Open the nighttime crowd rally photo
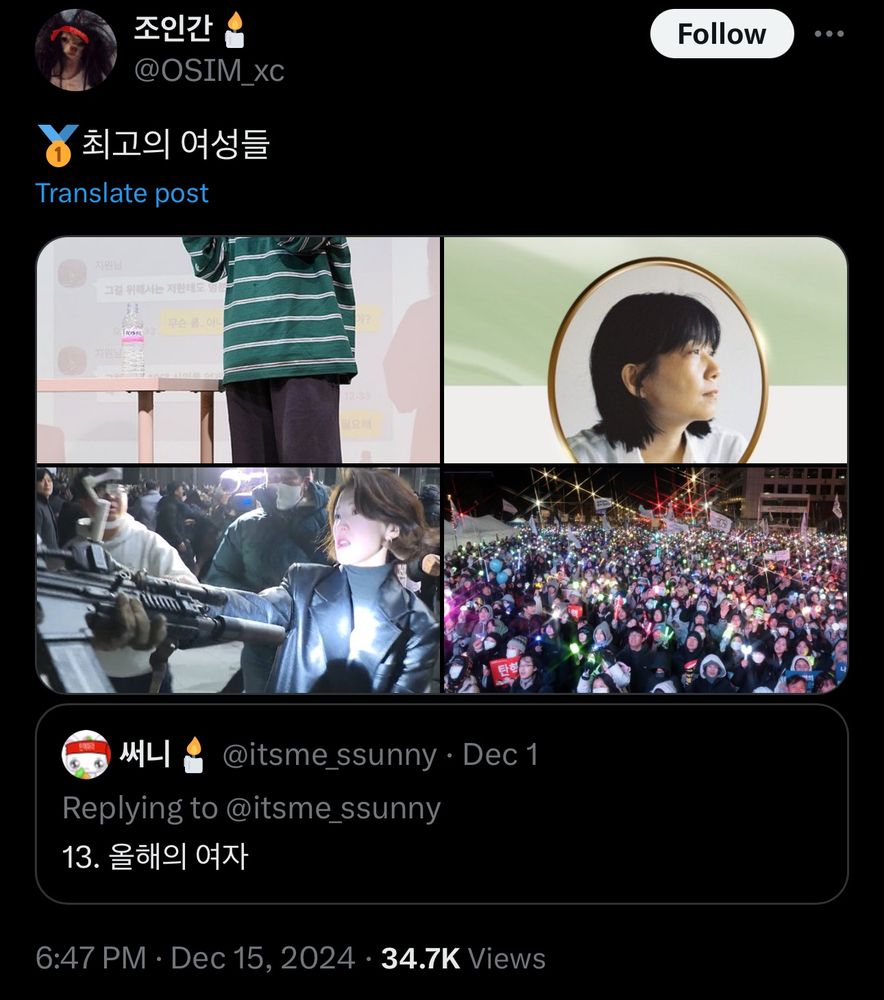The width and height of the screenshot is (884, 1000). point(645,578)
